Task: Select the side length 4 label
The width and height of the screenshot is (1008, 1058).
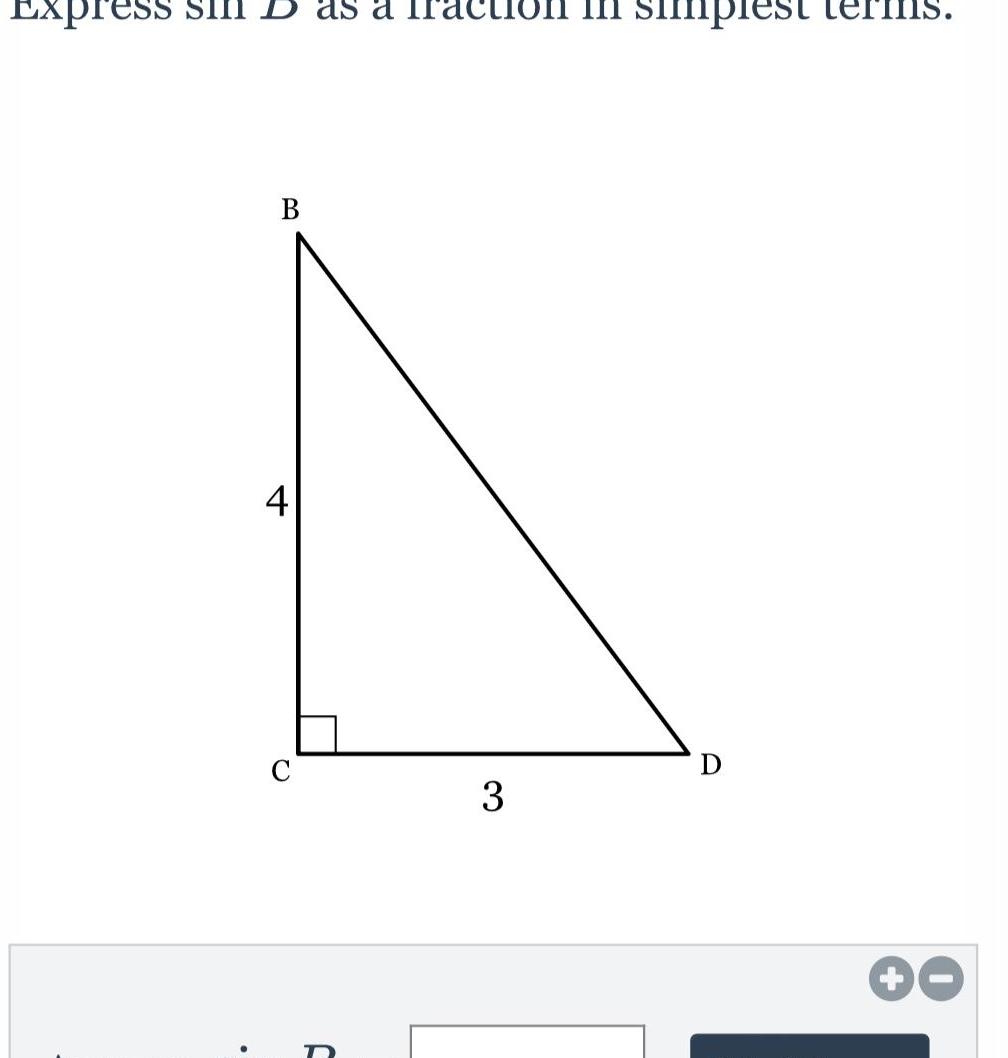Action: pyautogui.click(x=276, y=501)
